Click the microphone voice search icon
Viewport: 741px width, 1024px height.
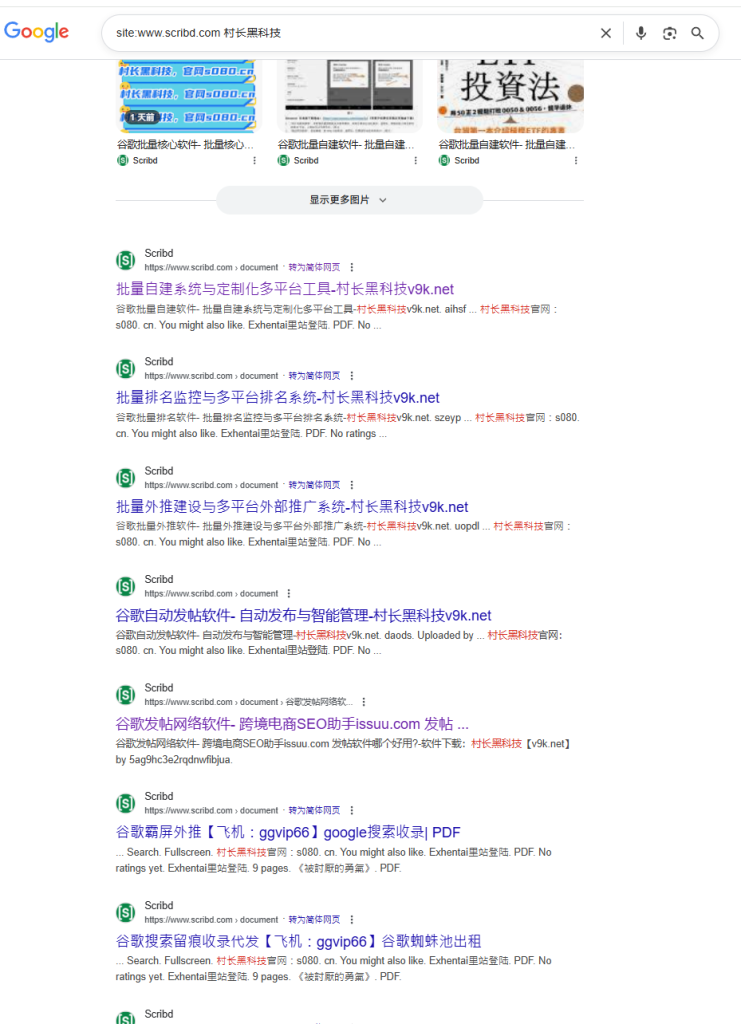(640, 33)
